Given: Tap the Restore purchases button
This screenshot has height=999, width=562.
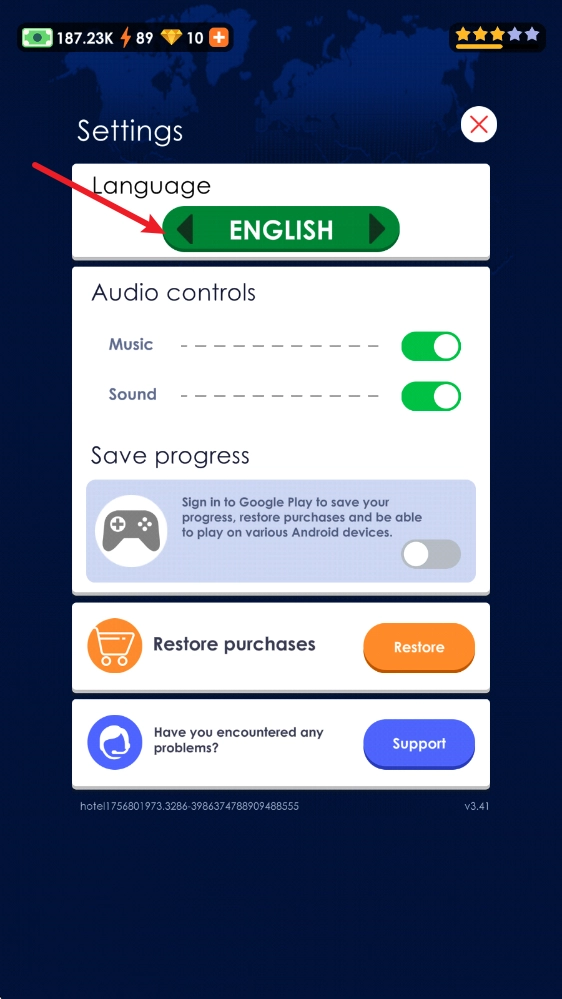Looking at the screenshot, I should click(419, 647).
